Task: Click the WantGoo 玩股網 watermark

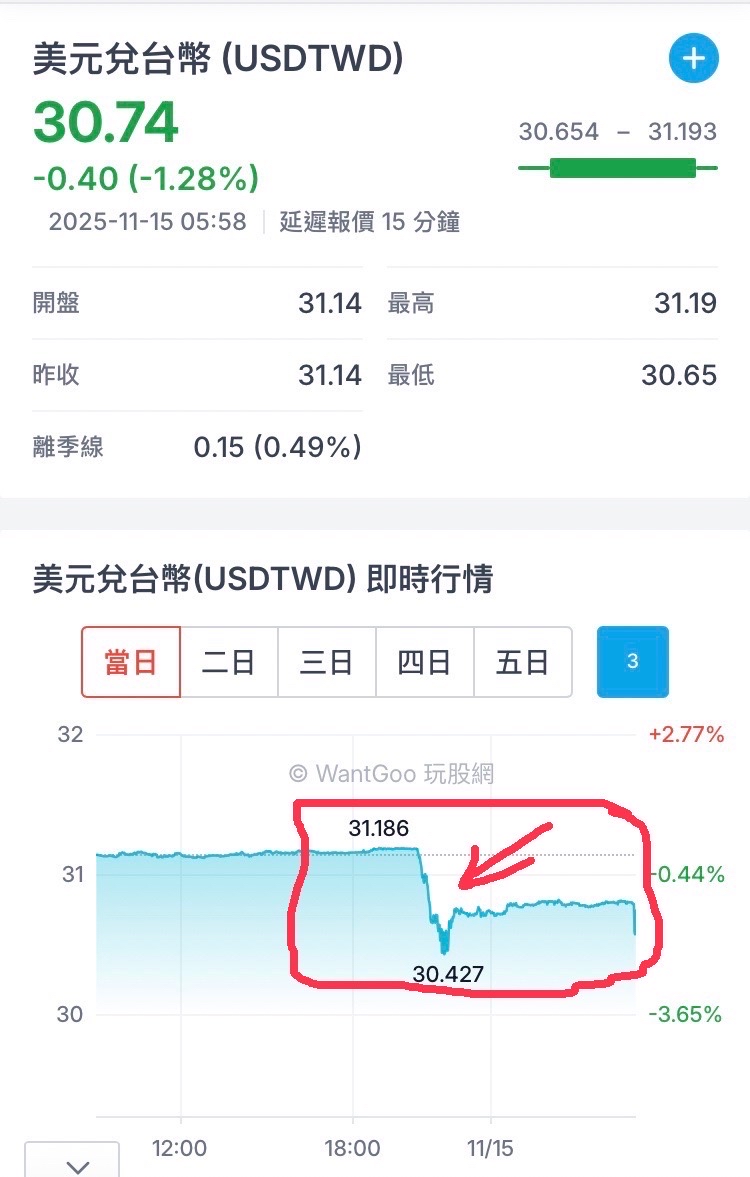Action: [395, 773]
